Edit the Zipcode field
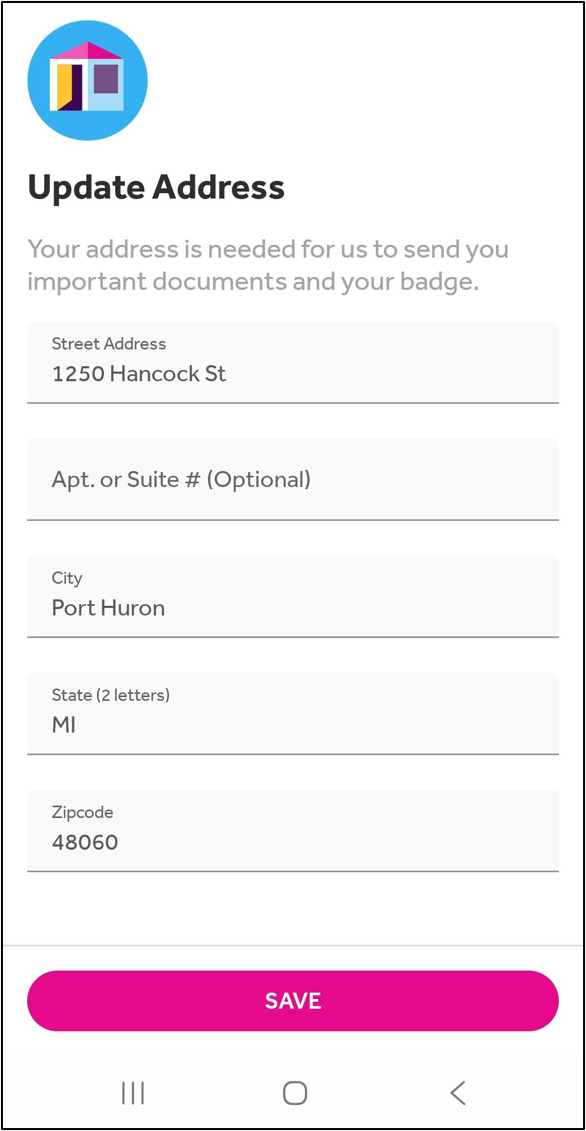 click(x=293, y=831)
